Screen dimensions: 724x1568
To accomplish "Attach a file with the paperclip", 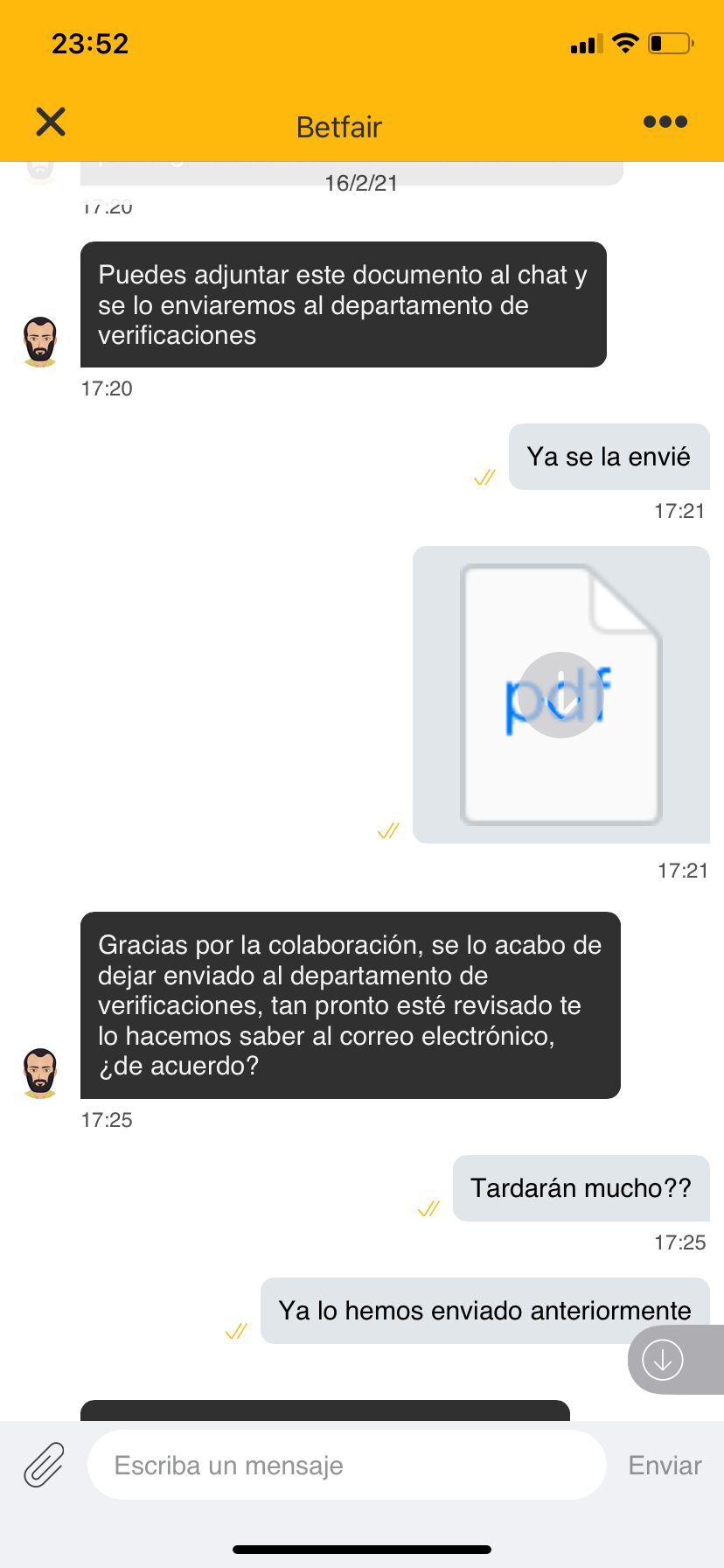I will (44, 1465).
